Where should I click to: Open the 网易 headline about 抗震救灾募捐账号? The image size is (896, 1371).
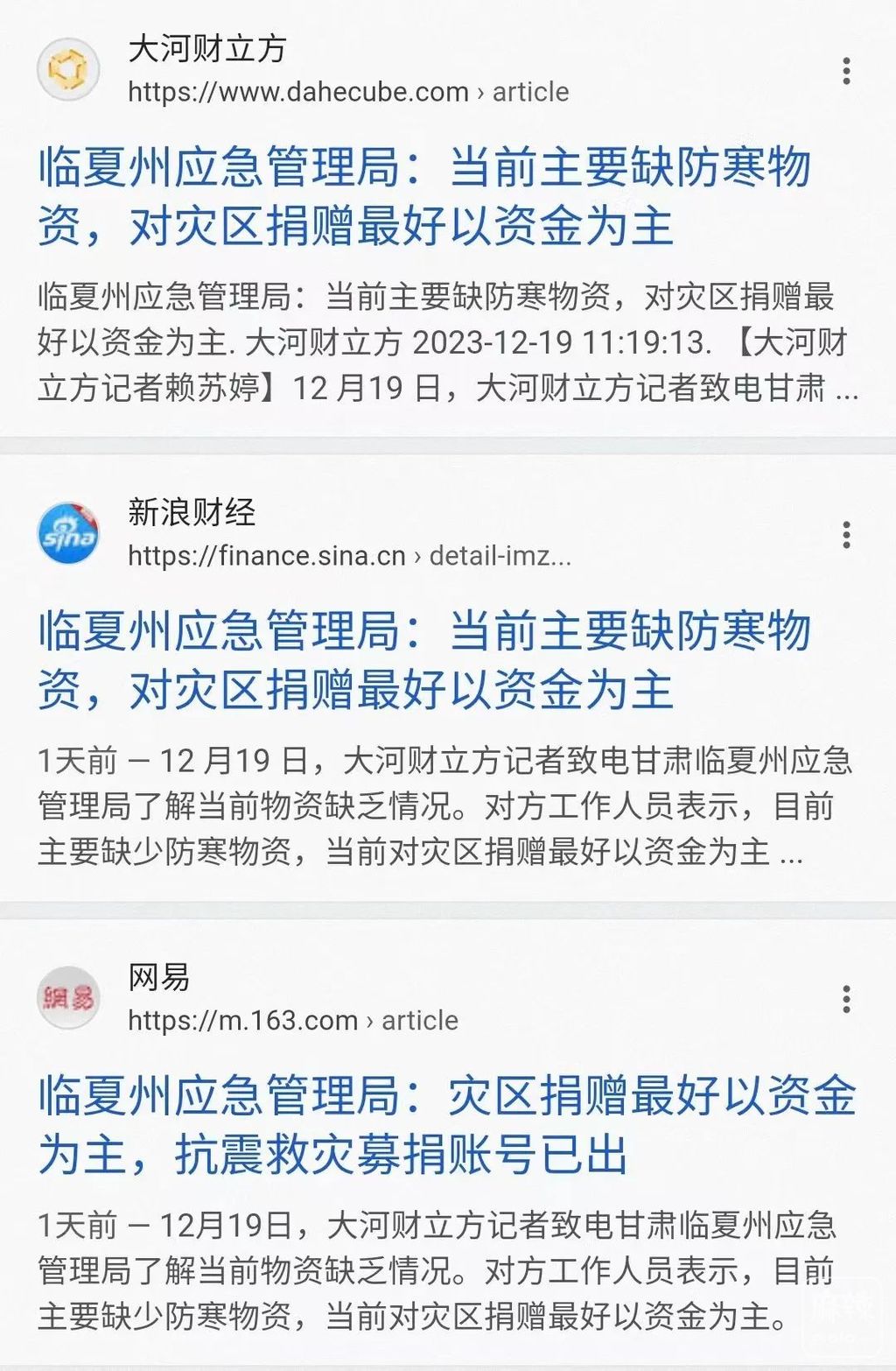(x=446, y=1126)
